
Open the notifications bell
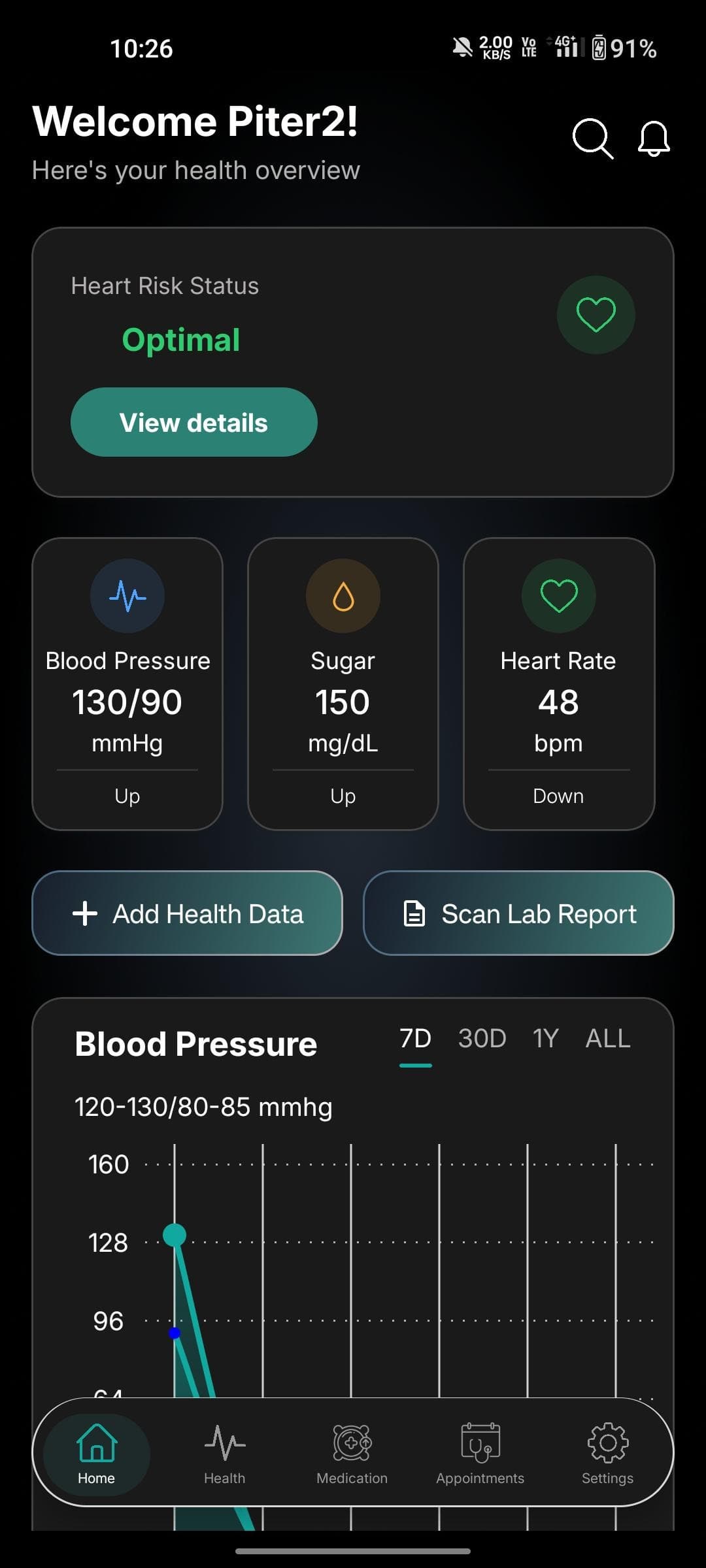tap(654, 139)
